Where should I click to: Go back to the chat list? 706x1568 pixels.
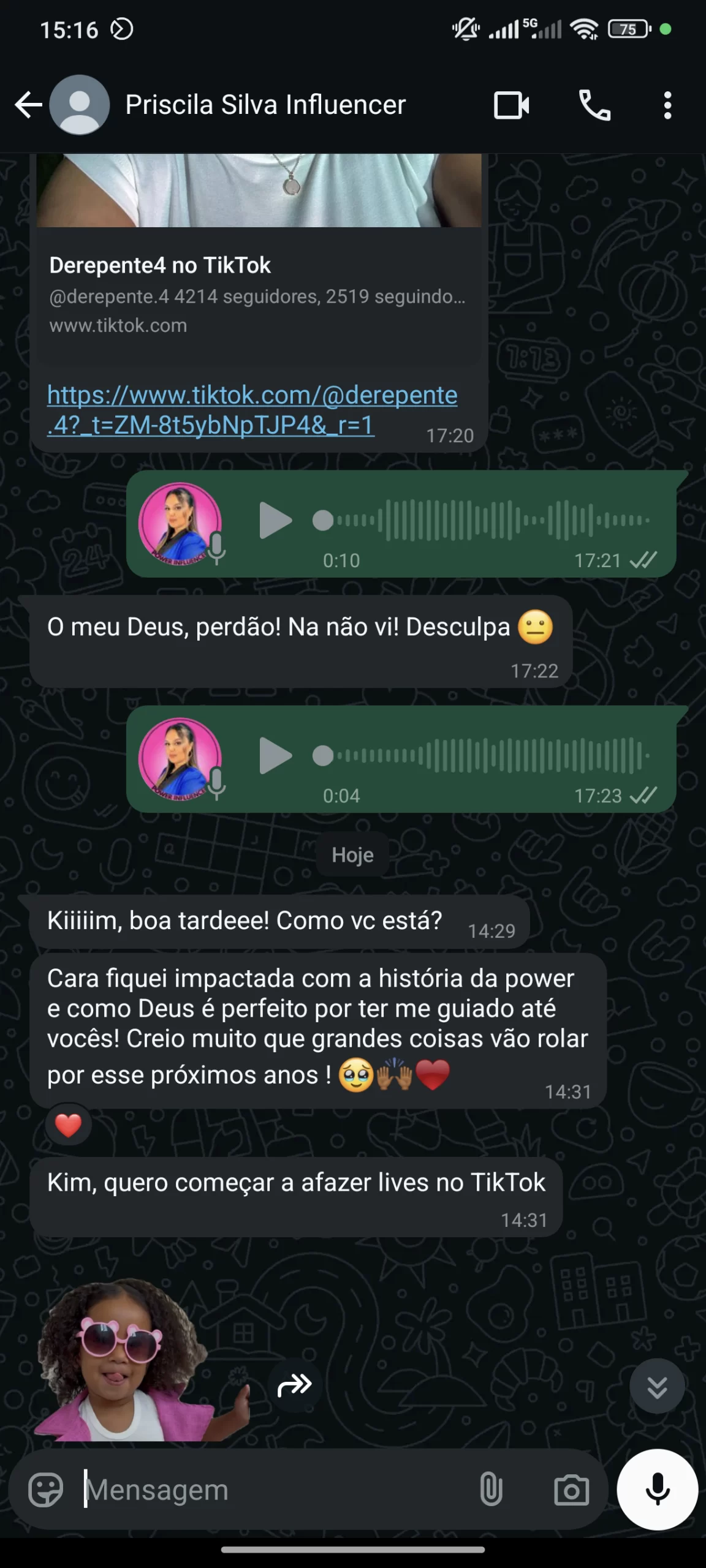(x=28, y=105)
